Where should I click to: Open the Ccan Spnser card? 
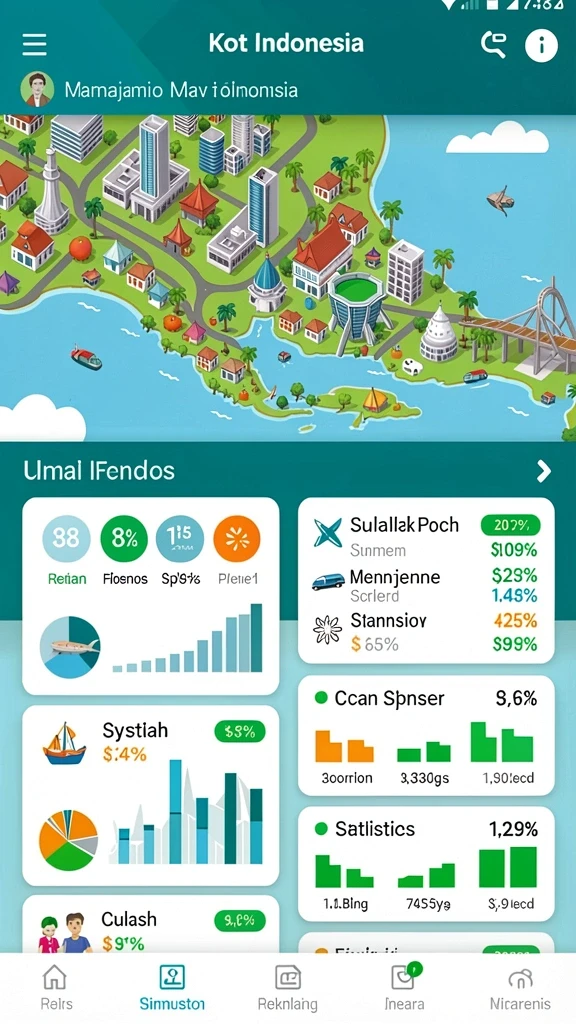point(426,735)
